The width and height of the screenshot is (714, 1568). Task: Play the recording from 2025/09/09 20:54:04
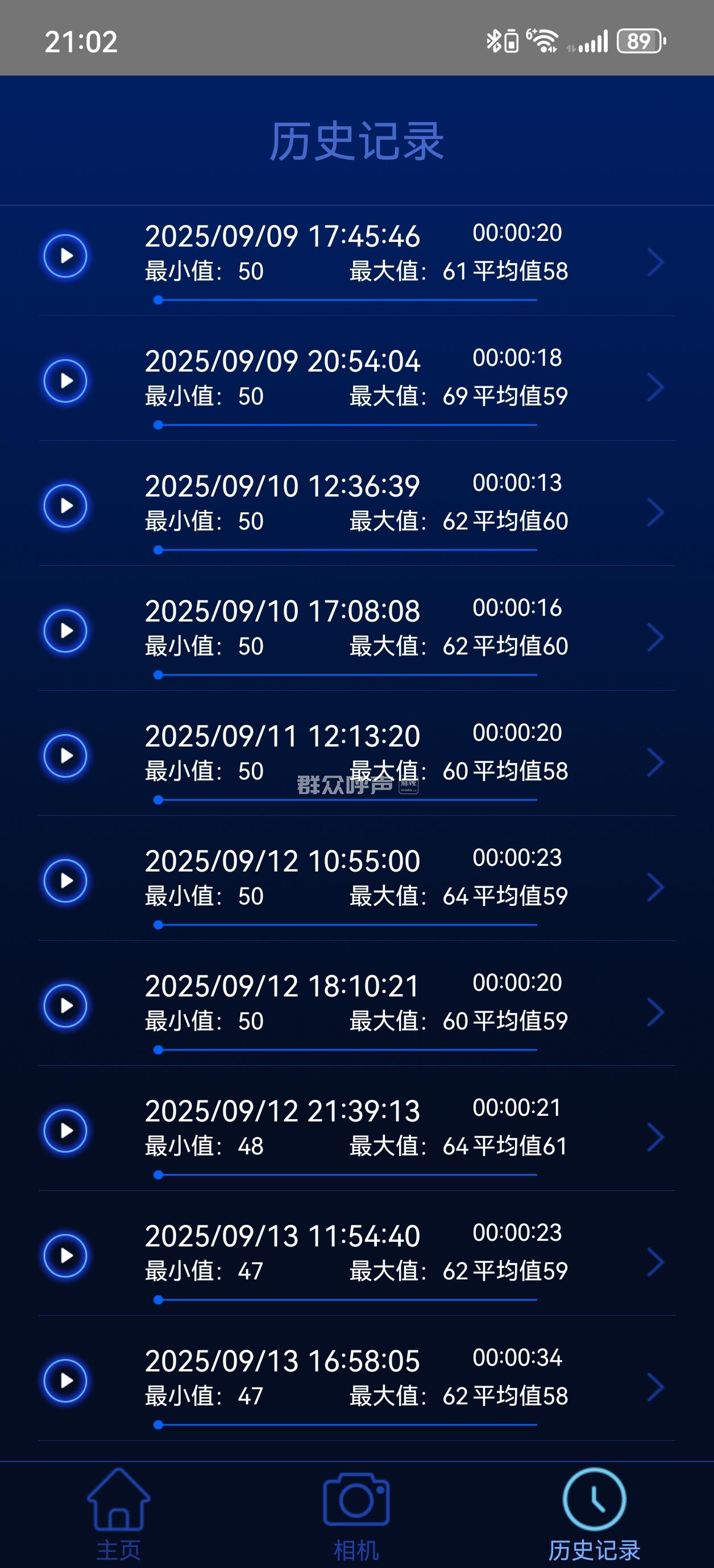(65, 381)
